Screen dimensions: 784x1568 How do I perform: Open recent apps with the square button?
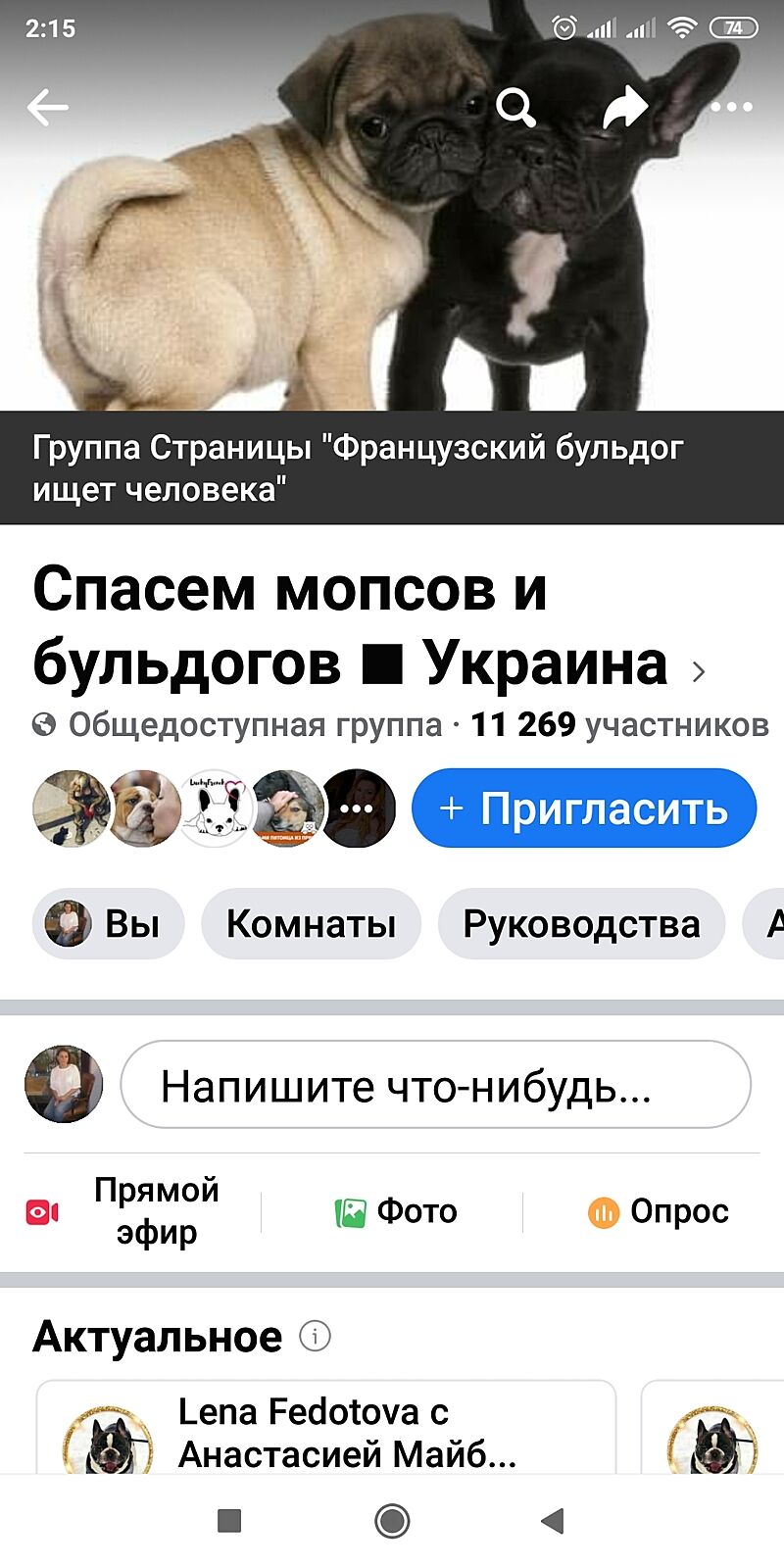tap(229, 1521)
